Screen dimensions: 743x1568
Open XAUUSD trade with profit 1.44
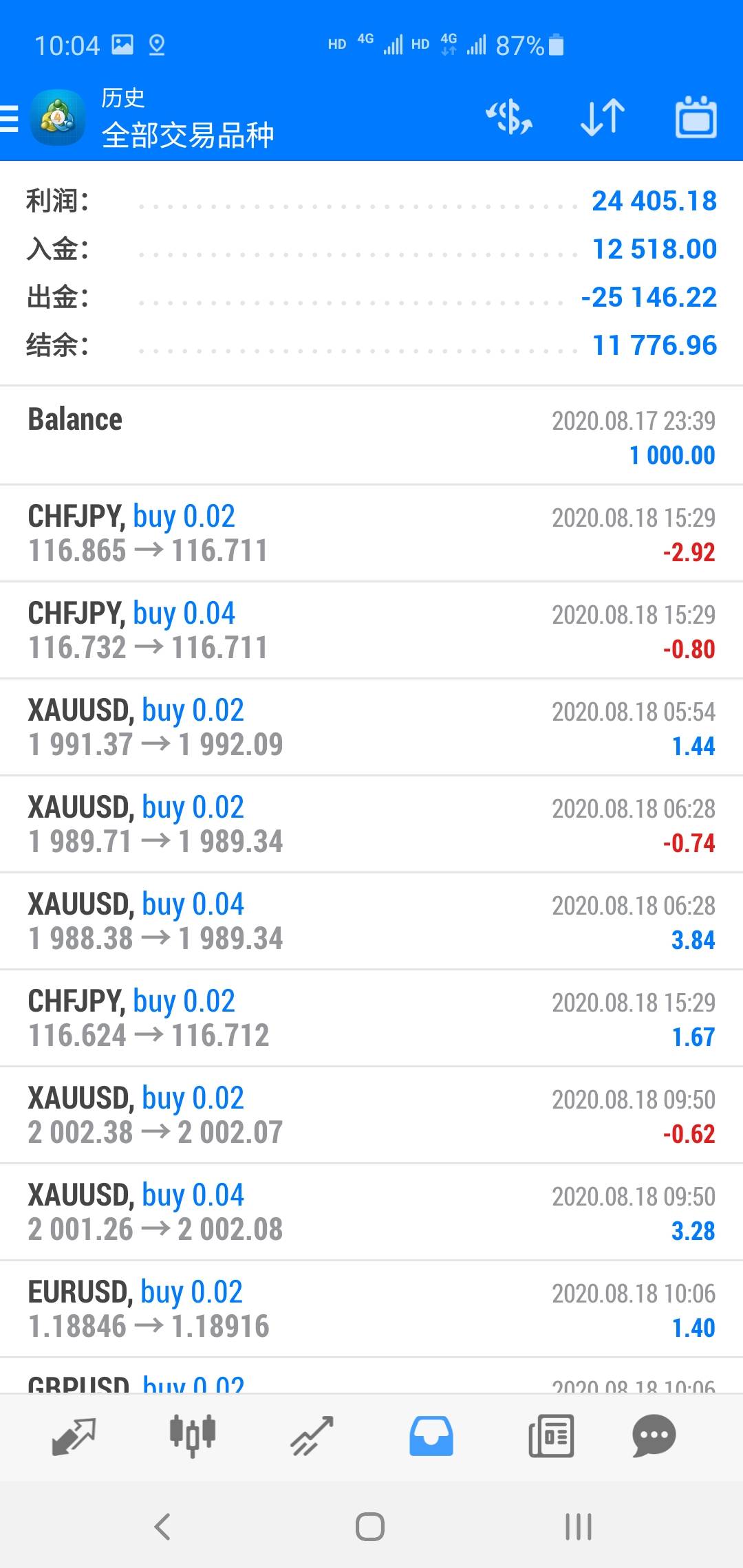tap(371, 727)
